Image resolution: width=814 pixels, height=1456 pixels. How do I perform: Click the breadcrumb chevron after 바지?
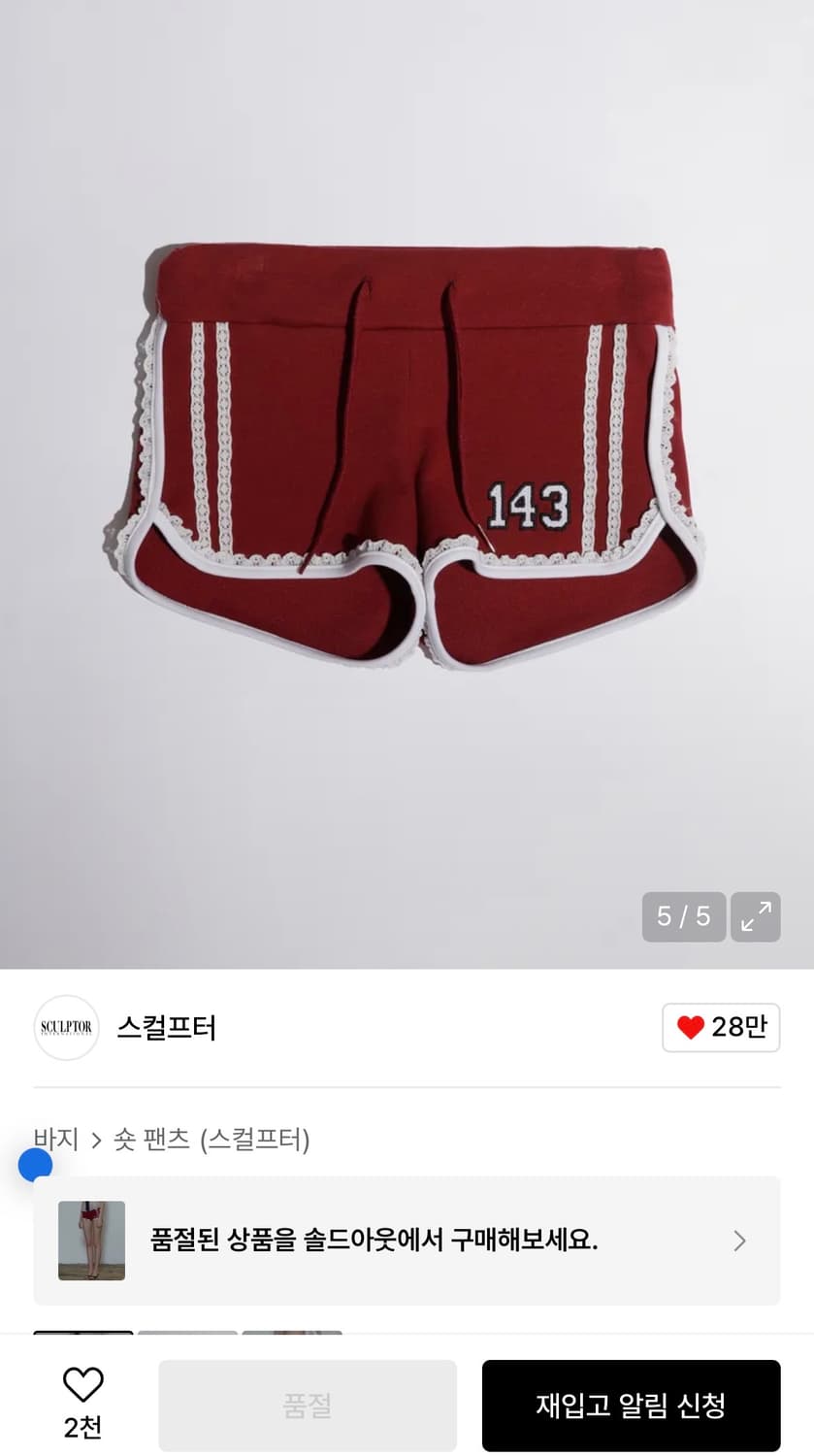tap(95, 1142)
